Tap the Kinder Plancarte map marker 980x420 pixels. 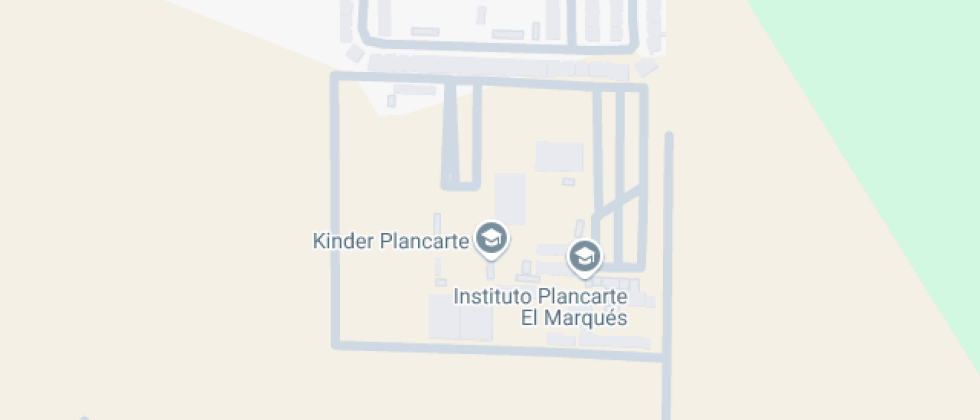click(x=490, y=239)
